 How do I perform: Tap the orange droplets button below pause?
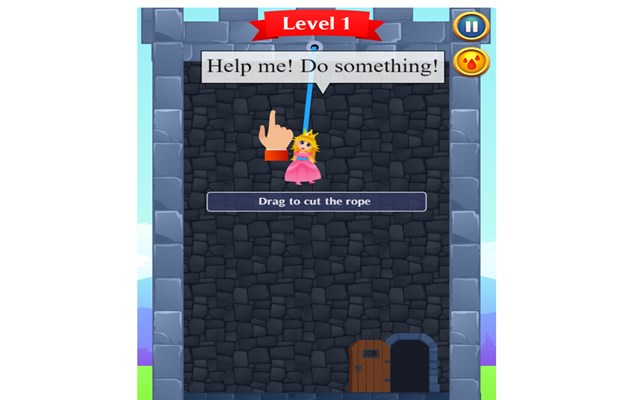pos(471,63)
